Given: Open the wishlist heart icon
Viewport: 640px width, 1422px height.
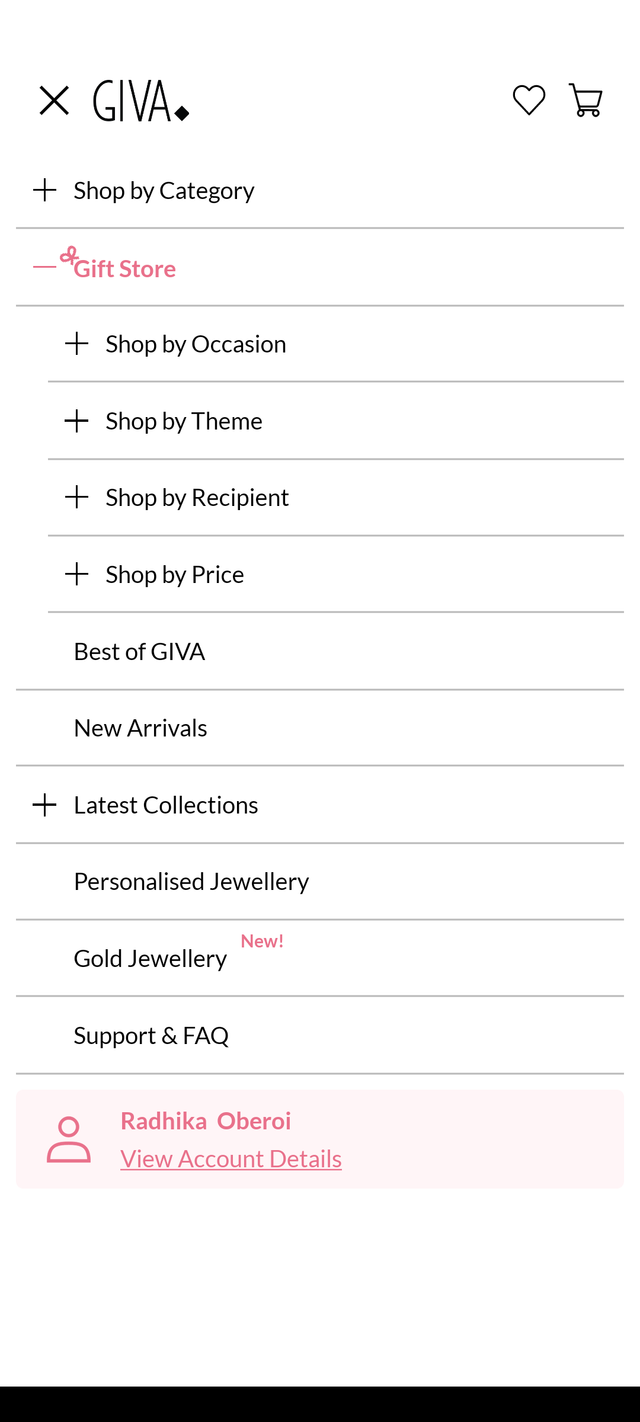Looking at the screenshot, I should (529, 101).
